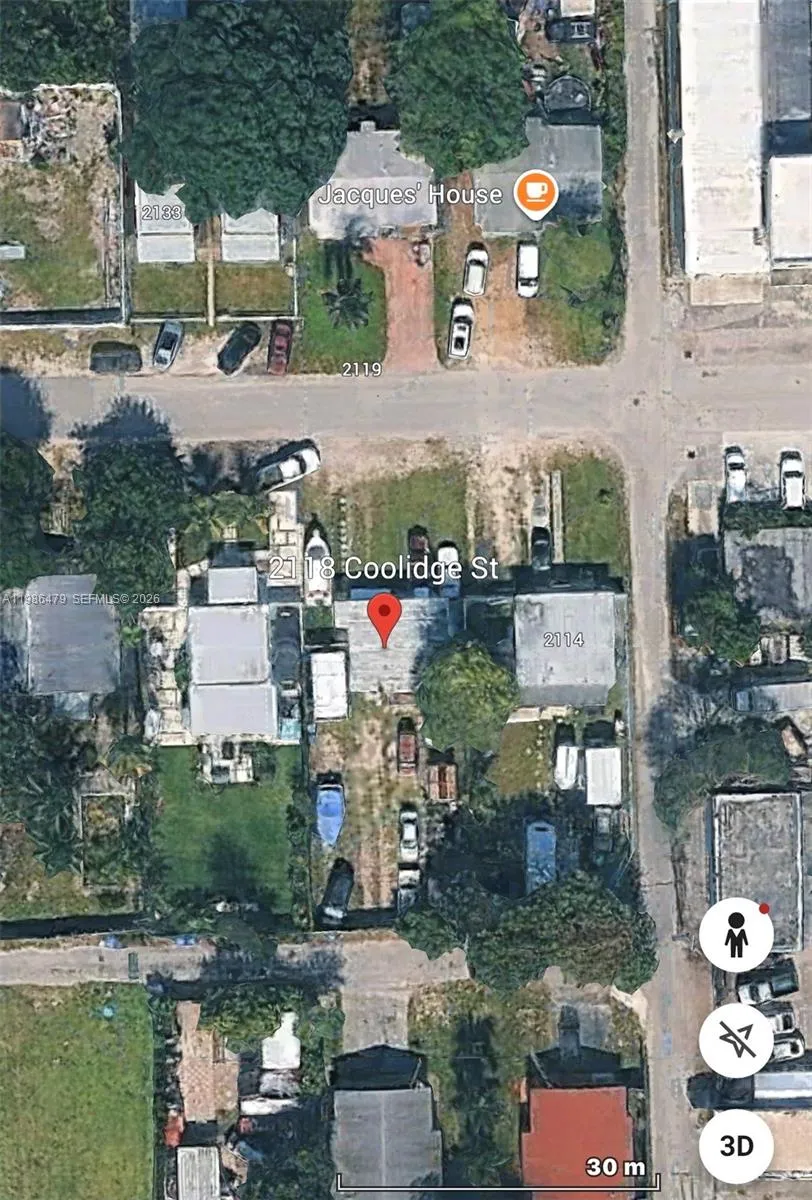Image resolution: width=812 pixels, height=1200 pixels.
Task: Tap the white circle behind the 3D label
Action: click(x=737, y=1144)
